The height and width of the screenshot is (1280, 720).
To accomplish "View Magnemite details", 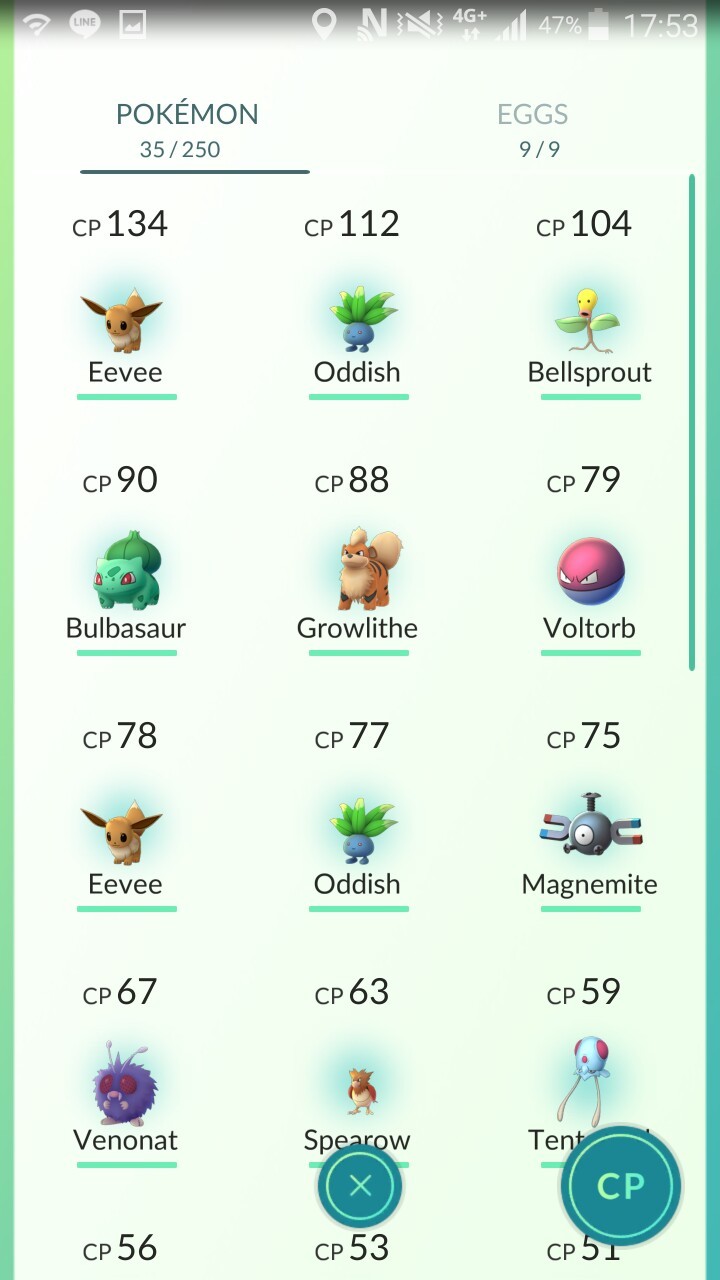I will 589,832.
